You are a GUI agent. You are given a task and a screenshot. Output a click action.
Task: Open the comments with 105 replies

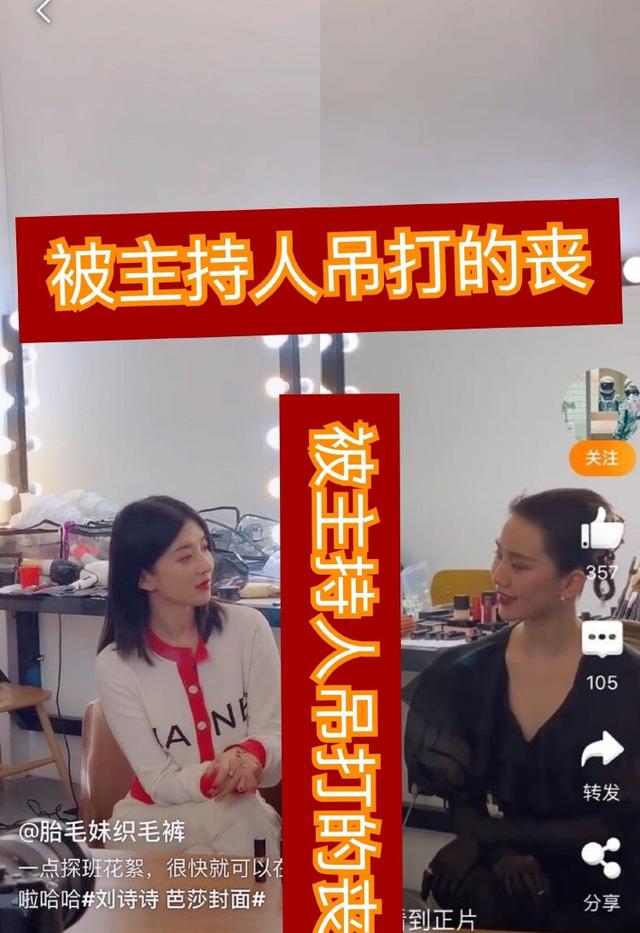pos(602,640)
